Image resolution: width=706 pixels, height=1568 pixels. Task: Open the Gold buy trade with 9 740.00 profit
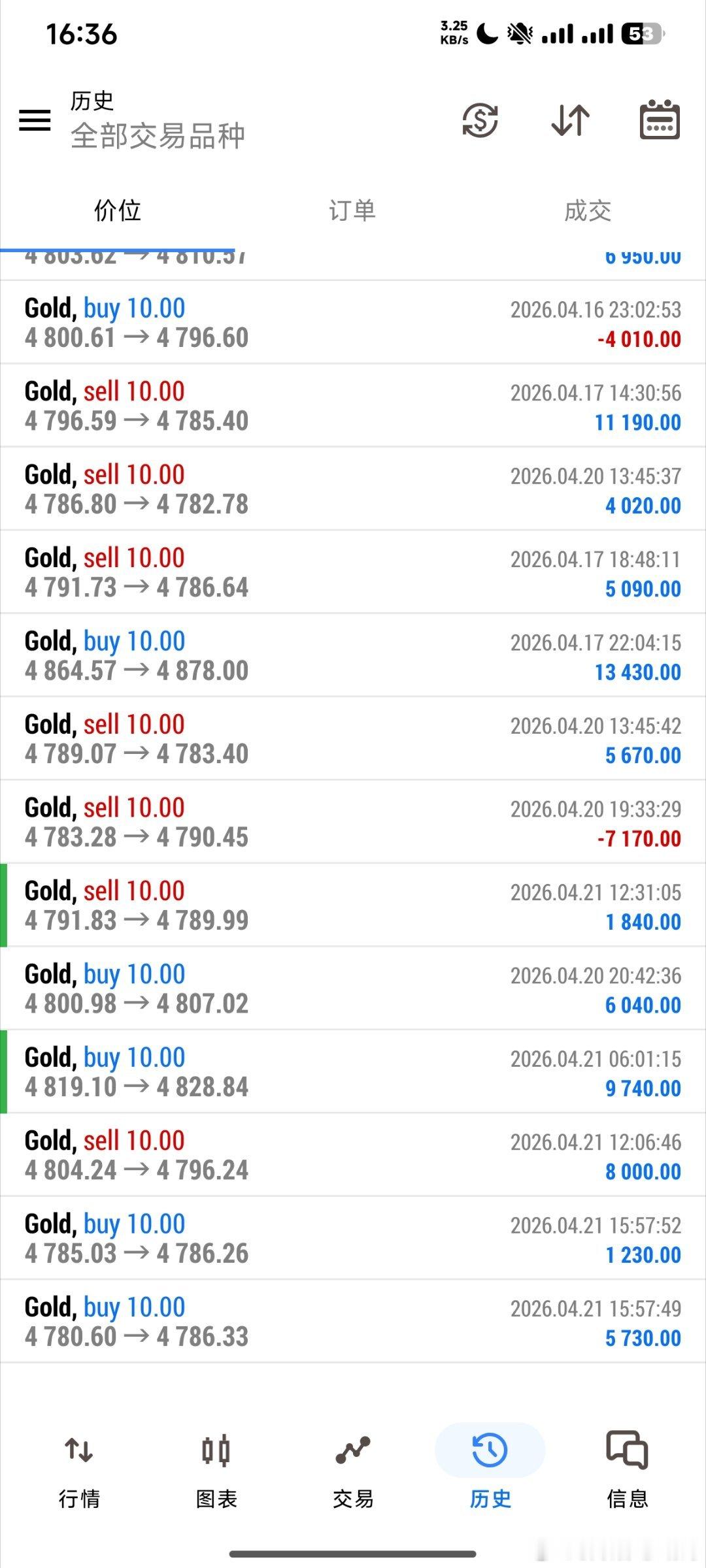coord(353,1071)
